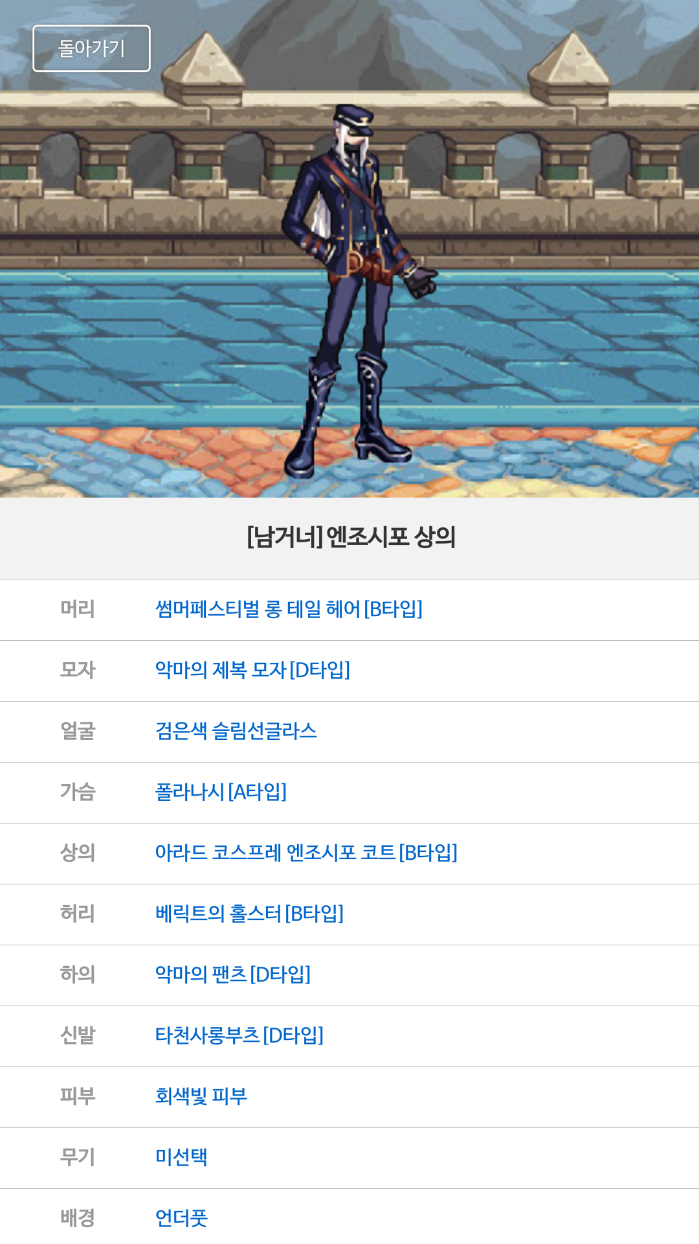Viewport: 699px width, 1244px height.
Task: Tap the 미선택 weapon link
Action: [x=181, y=1158]
